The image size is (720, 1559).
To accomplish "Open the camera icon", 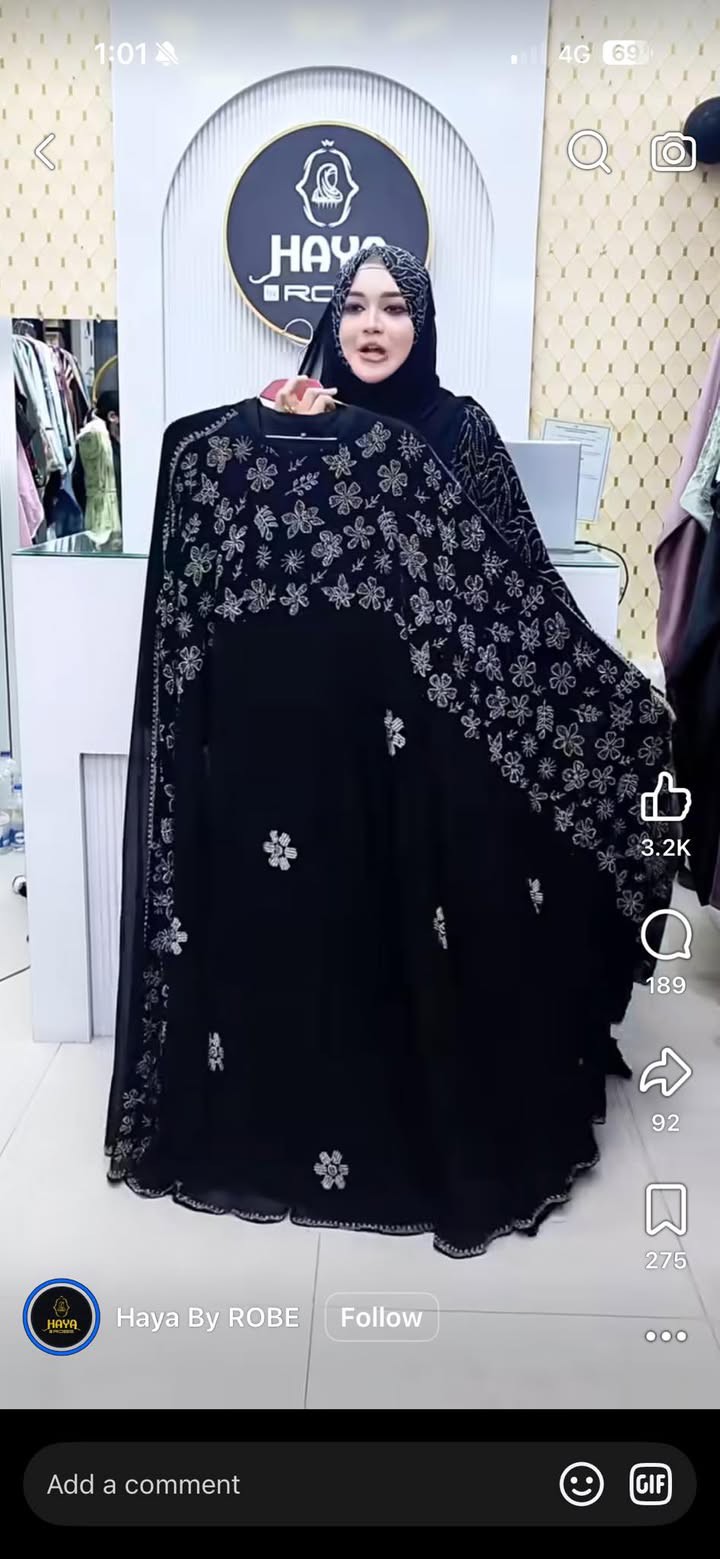I will pos(673,152).
